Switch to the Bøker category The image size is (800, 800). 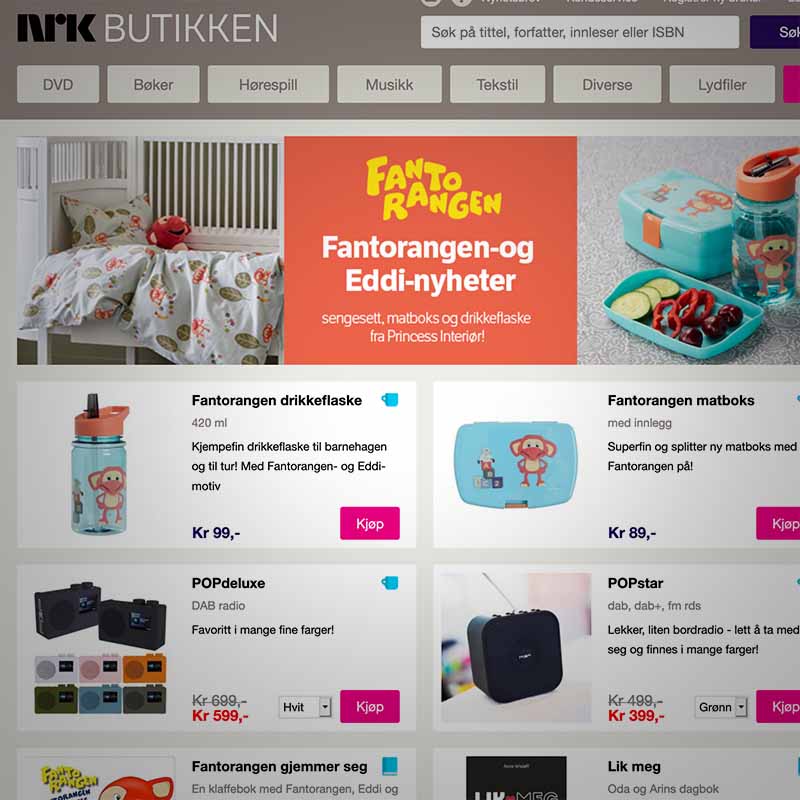(153, 85)
